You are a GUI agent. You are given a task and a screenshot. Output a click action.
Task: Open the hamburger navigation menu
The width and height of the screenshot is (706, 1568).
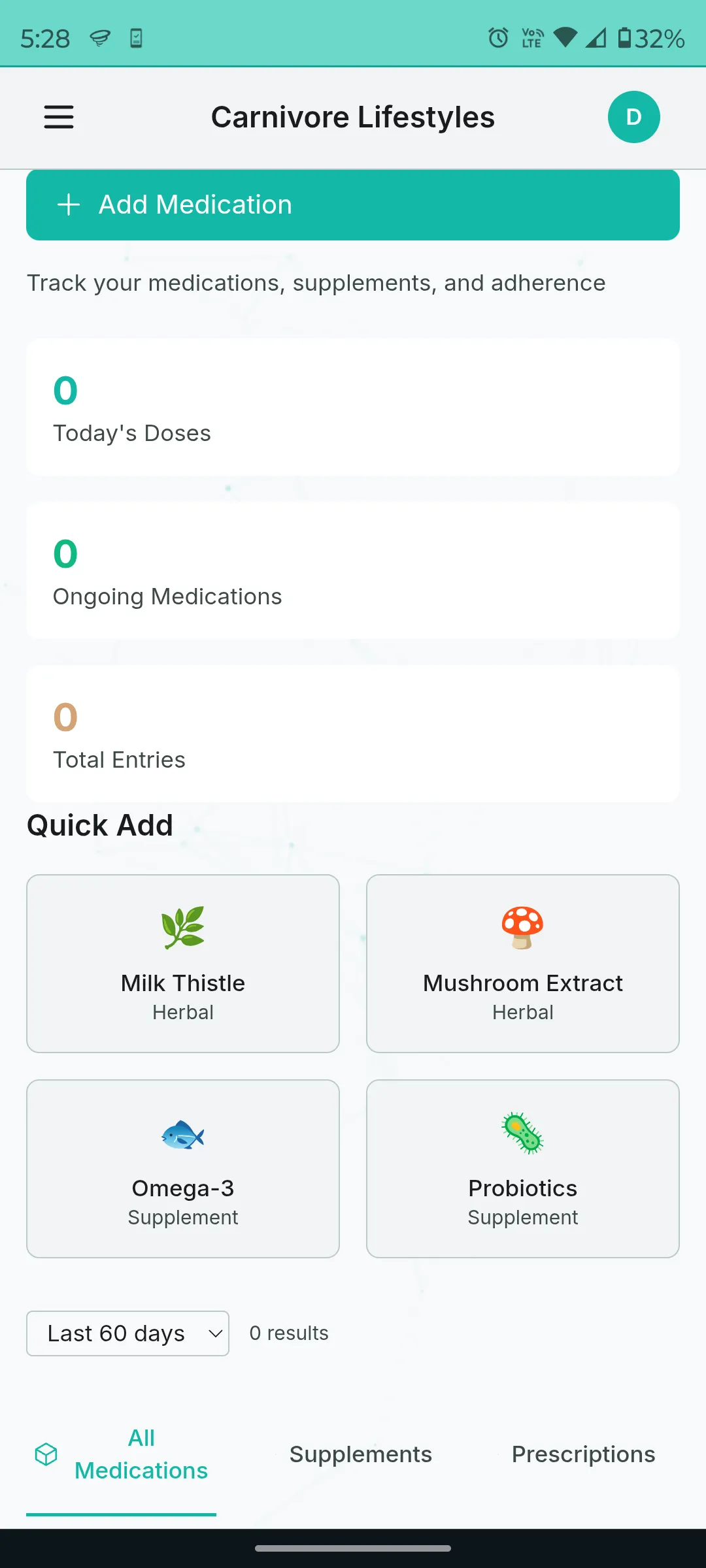click(59, 118)
